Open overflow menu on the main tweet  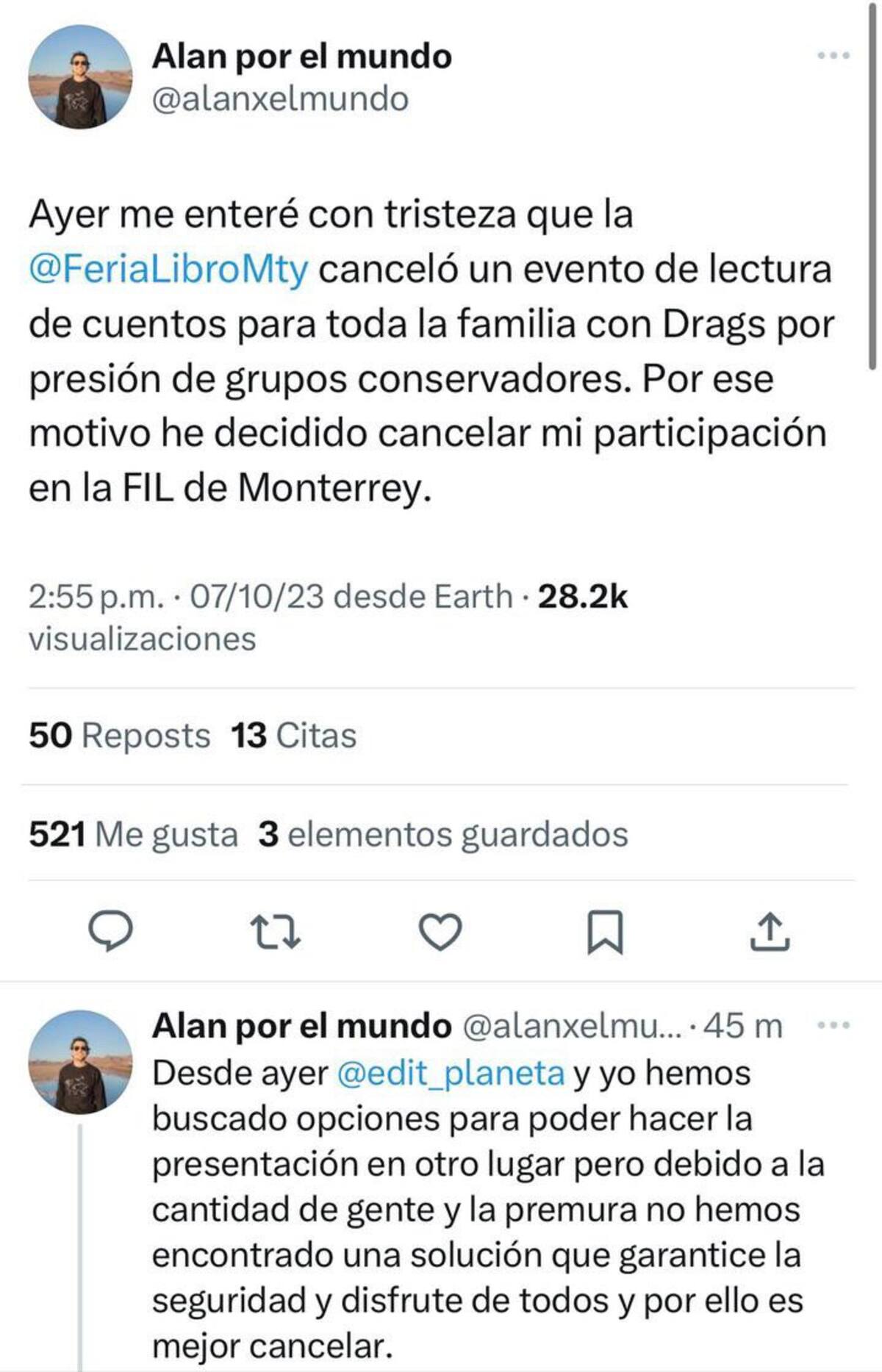834,55
